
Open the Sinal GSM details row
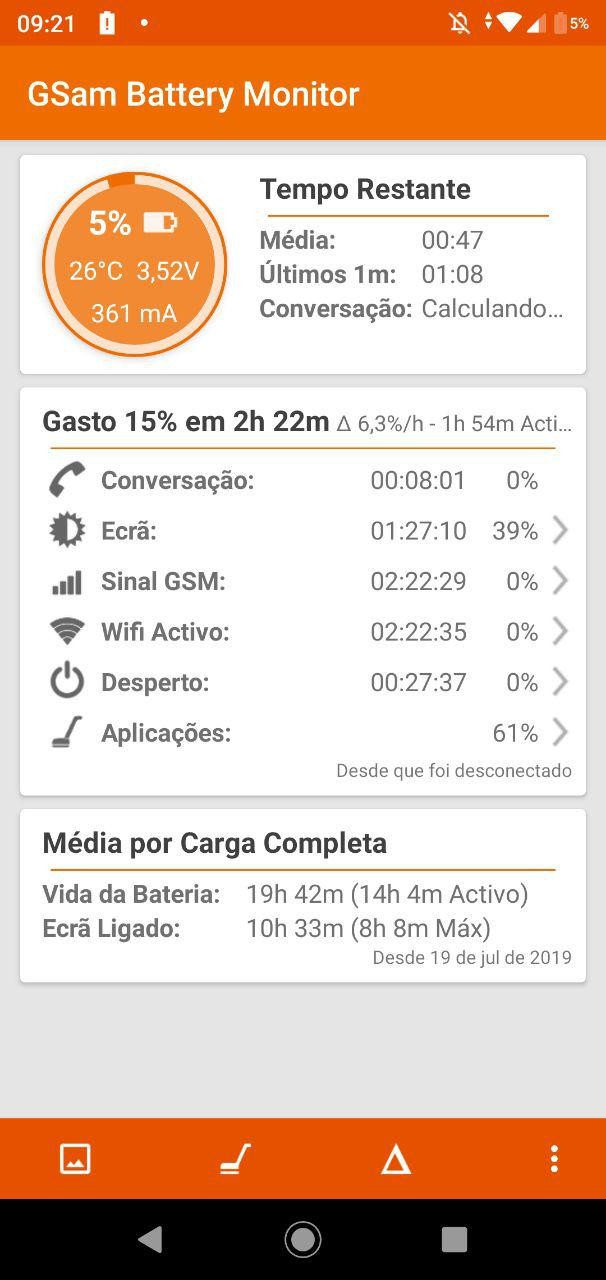point(303,581)
